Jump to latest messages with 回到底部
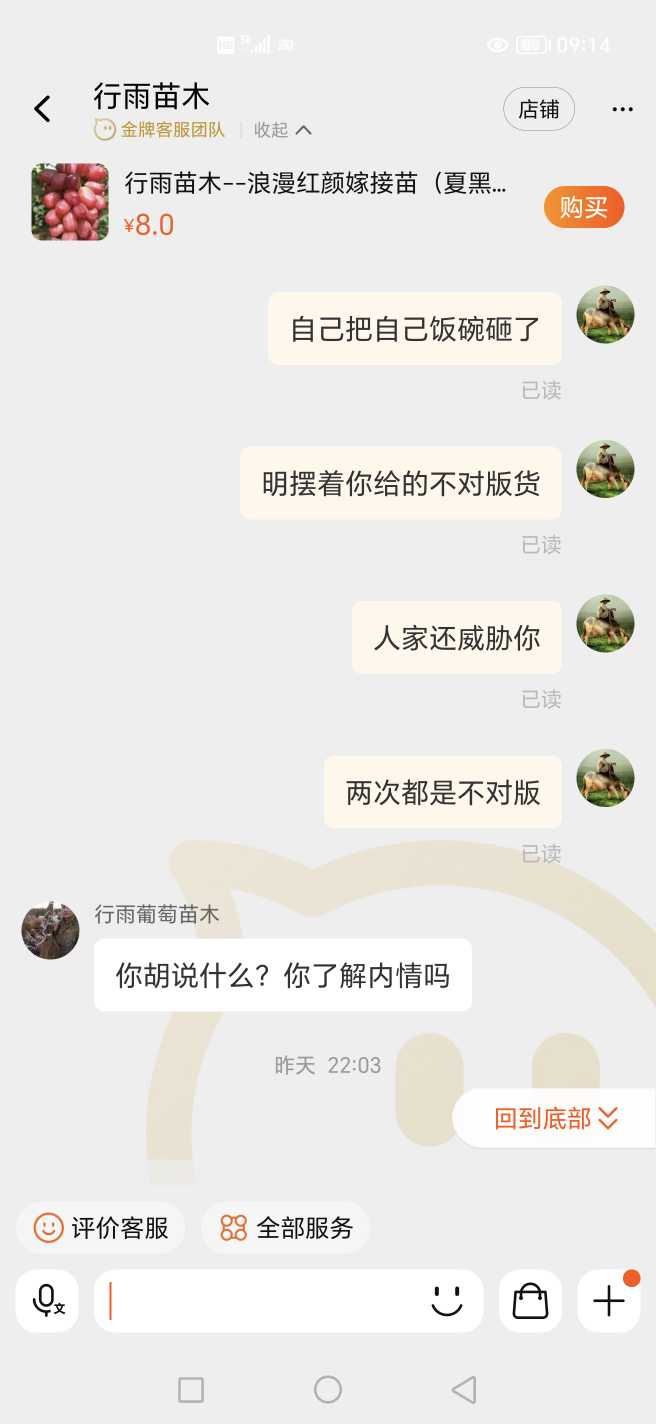Viewport: 656px width, 1424px height. pos(556,1118)
